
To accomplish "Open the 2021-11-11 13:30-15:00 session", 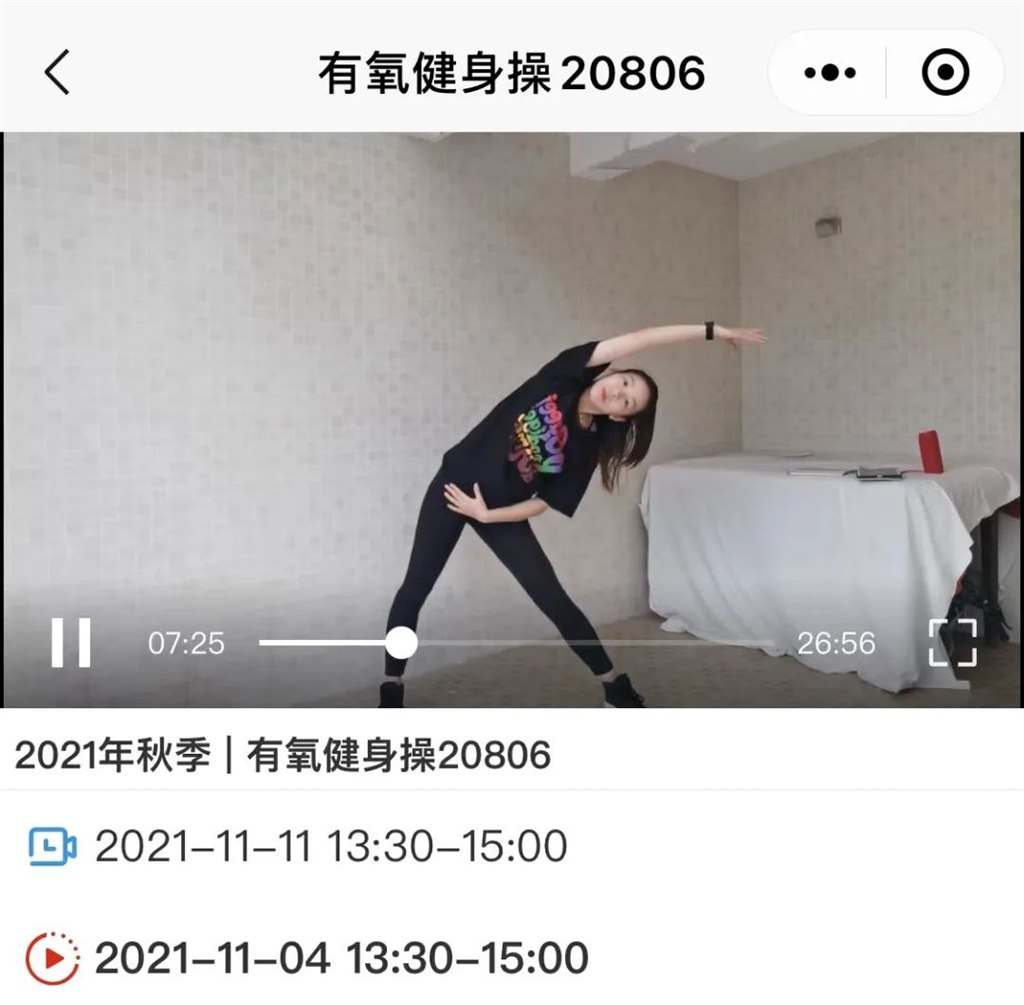I will (x=330, y=847).
